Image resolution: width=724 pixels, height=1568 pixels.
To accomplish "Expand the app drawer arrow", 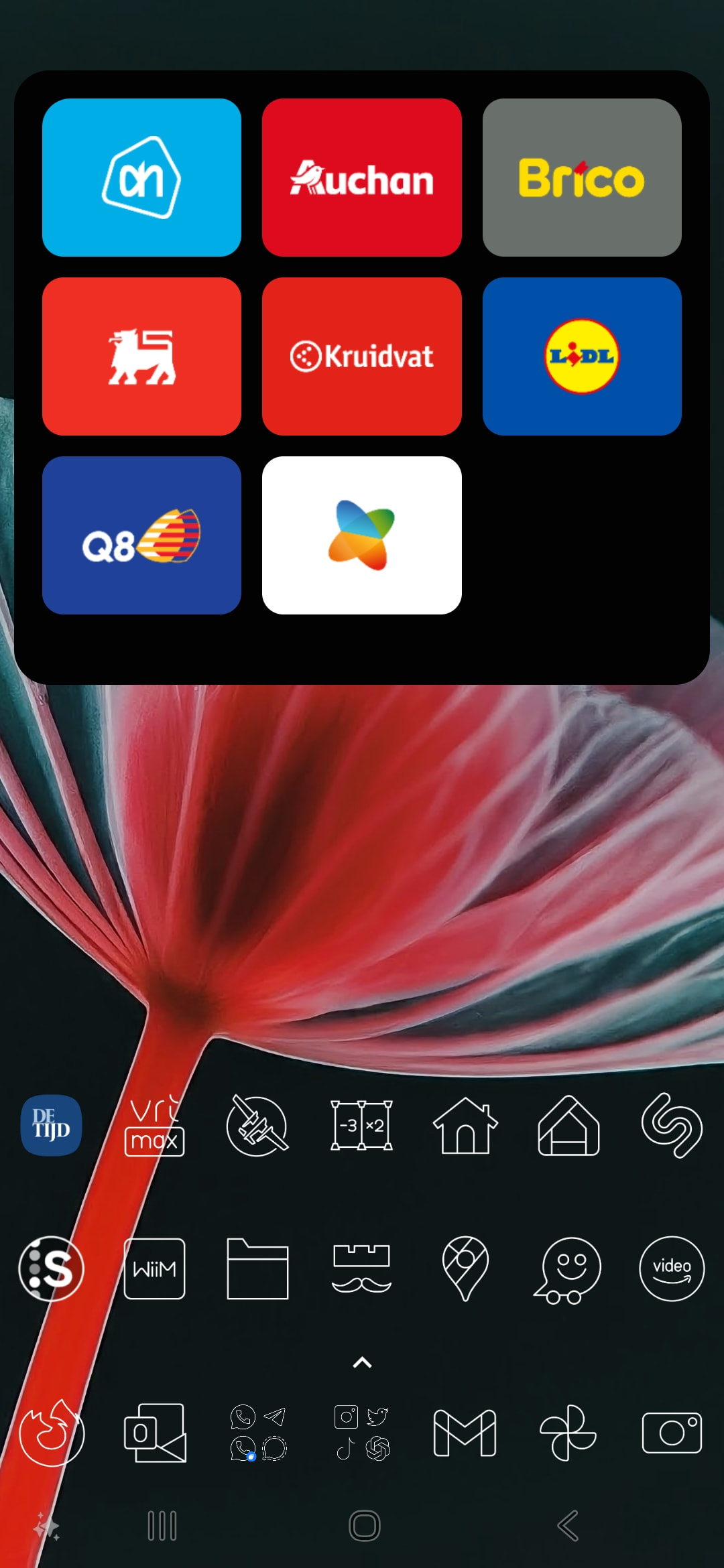I will click(x=362, y=1362).
